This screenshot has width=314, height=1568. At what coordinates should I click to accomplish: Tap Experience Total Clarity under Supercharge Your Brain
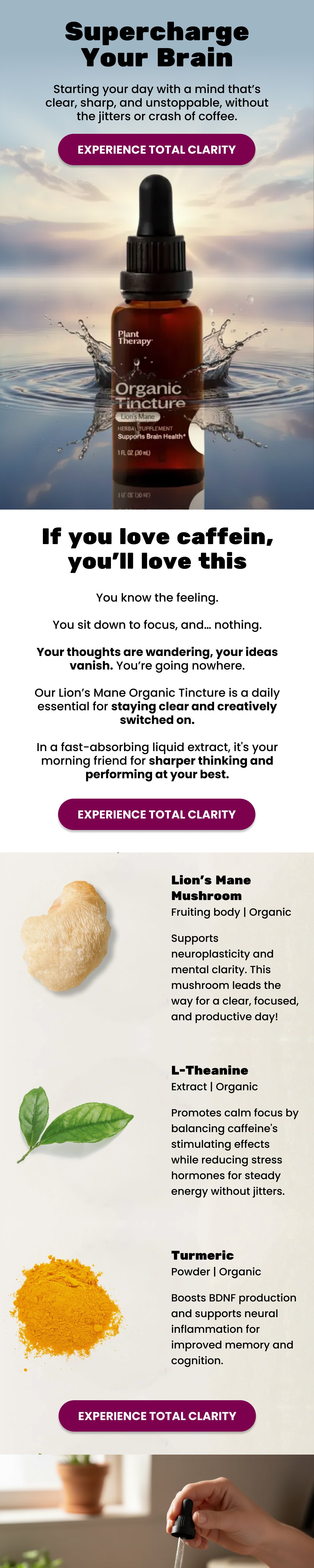point(157,150)
